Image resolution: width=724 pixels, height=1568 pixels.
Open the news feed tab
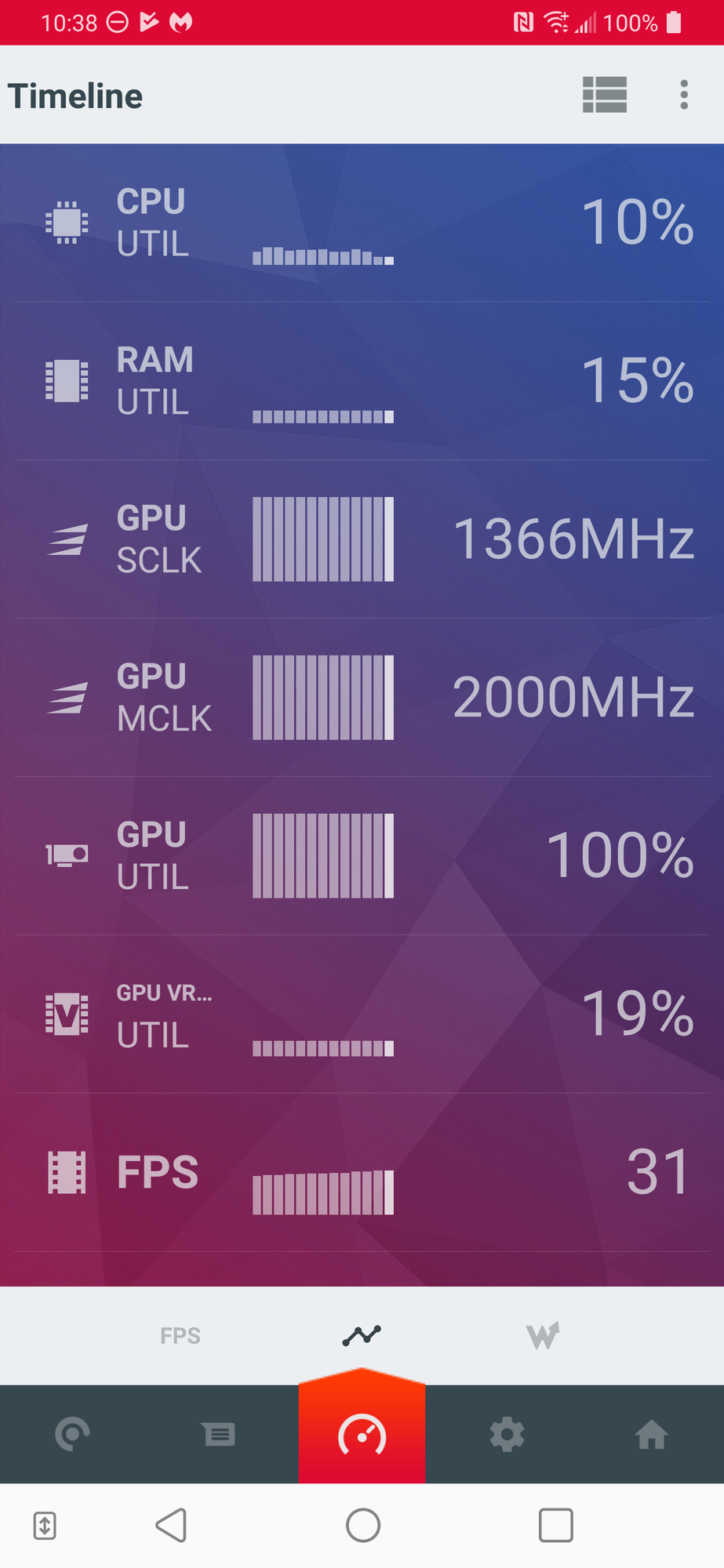(218, 1435)
